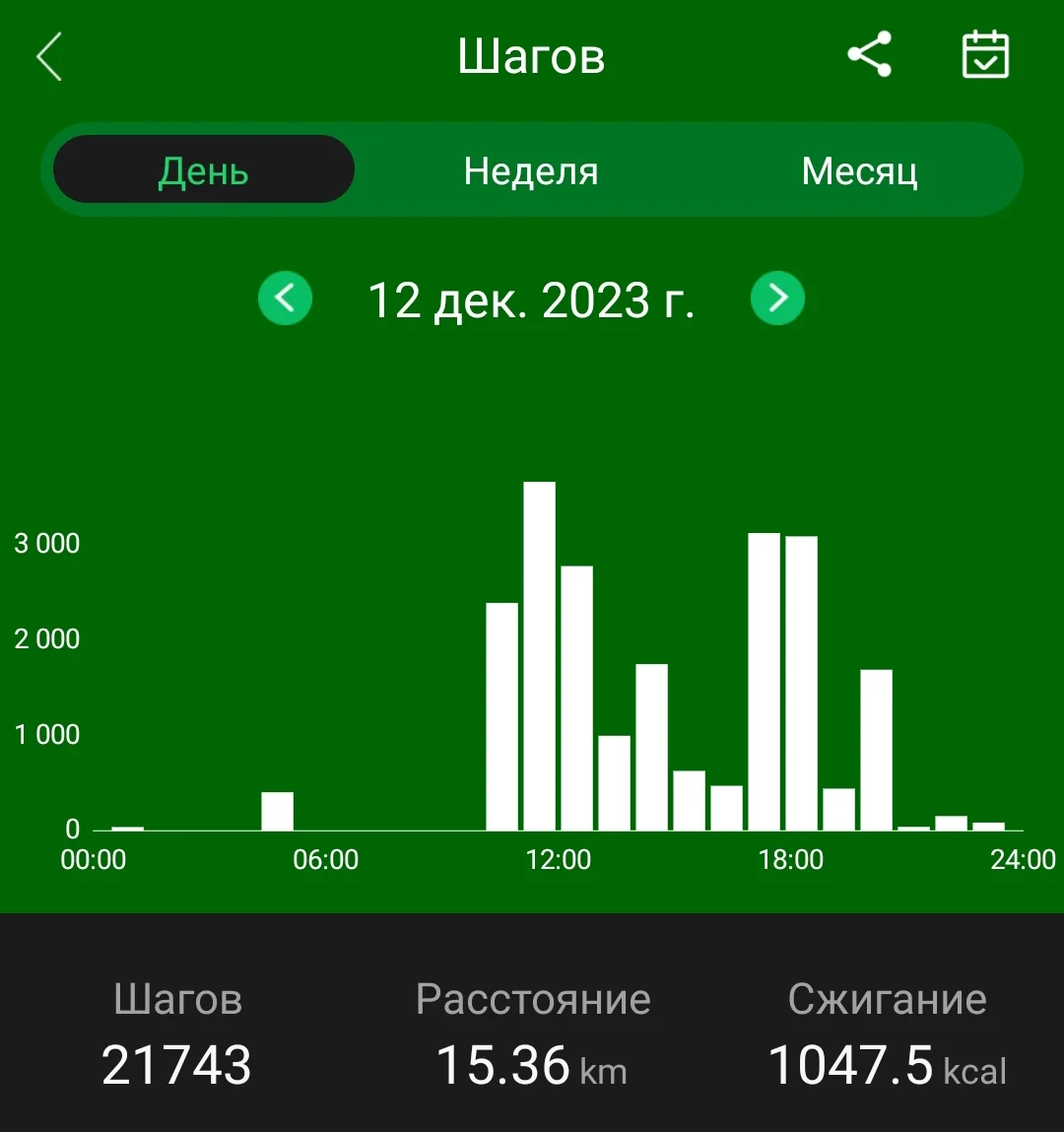Click the green left arrow to view previous day
This screenshot has width=1064, height=1132.
click(x=286, y=298)
